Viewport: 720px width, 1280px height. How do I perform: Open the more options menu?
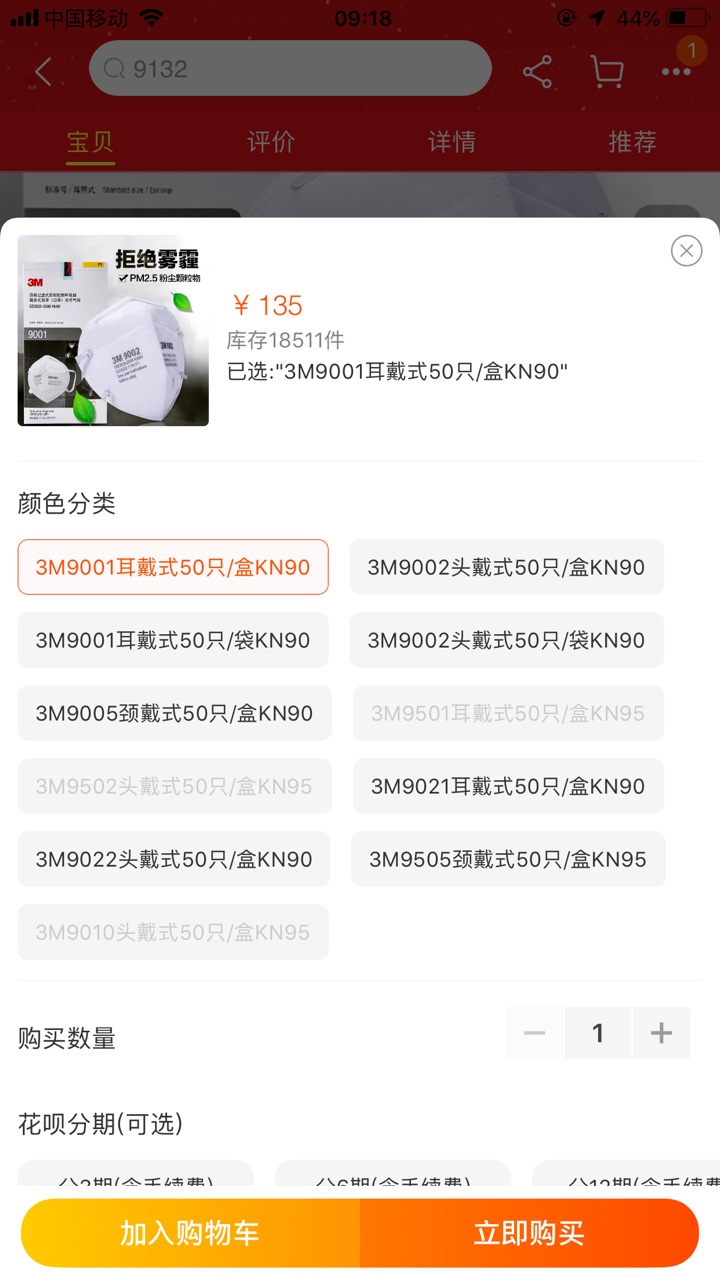[x=676, y=71]
